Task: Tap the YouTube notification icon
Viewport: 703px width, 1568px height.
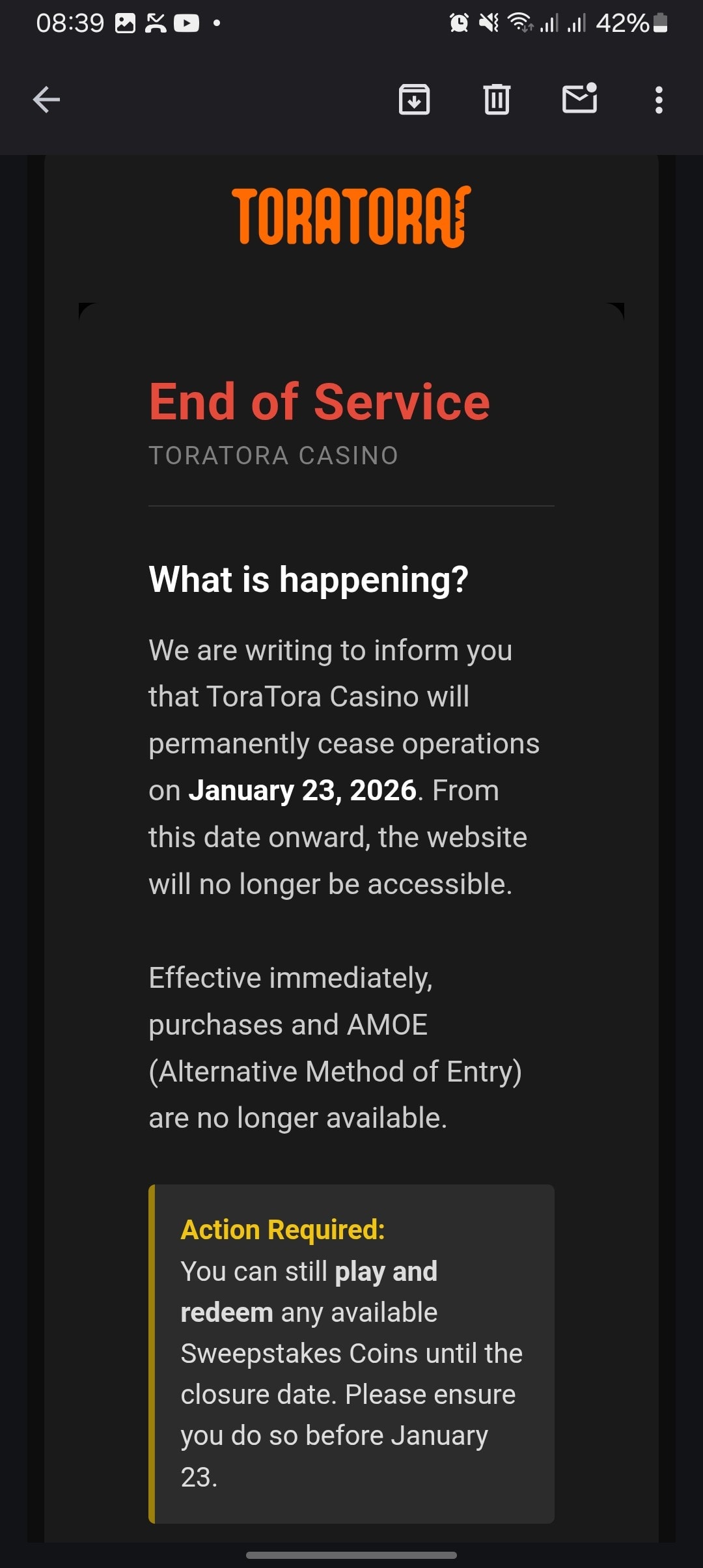Action: coord(187,21)
